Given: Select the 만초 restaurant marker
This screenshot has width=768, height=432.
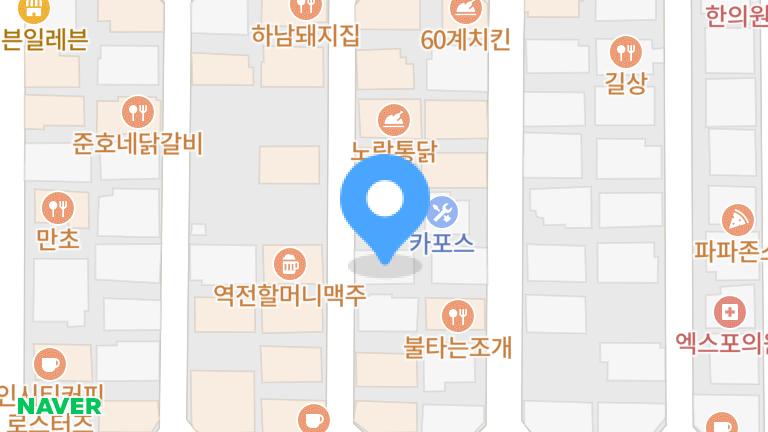Looking at the screenshot, I should (57, 208).
